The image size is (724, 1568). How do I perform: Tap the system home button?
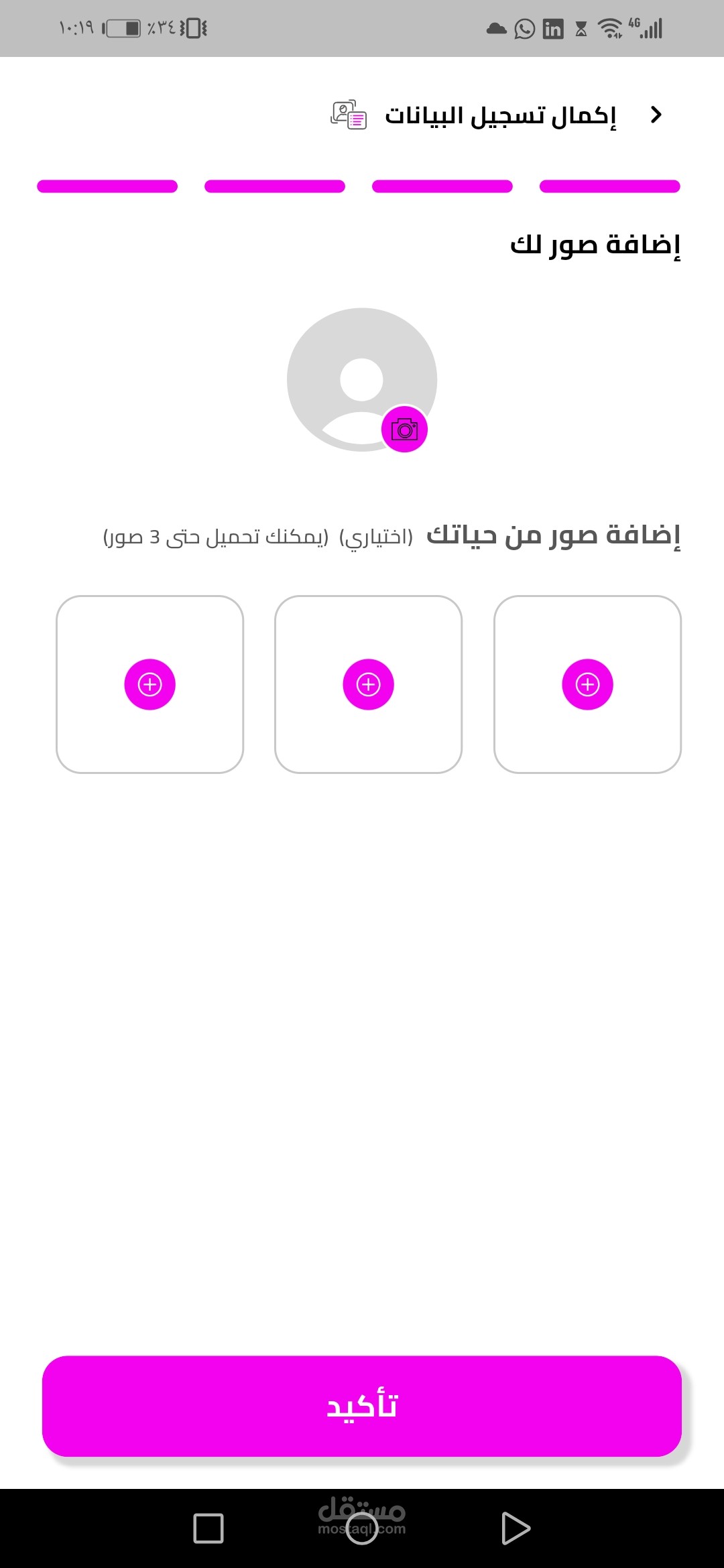click(362, 1528)
